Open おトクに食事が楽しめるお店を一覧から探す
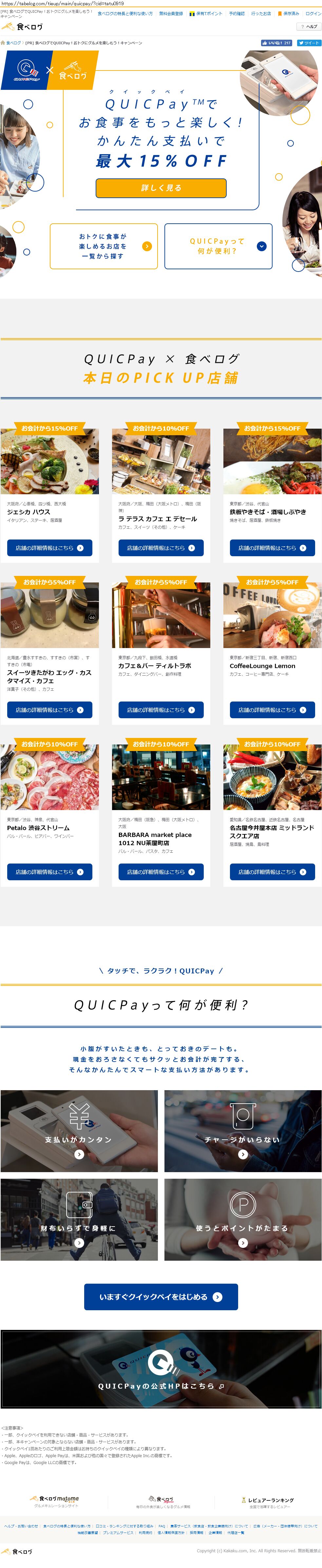The image size is (322, 1568). coord(104,247)
